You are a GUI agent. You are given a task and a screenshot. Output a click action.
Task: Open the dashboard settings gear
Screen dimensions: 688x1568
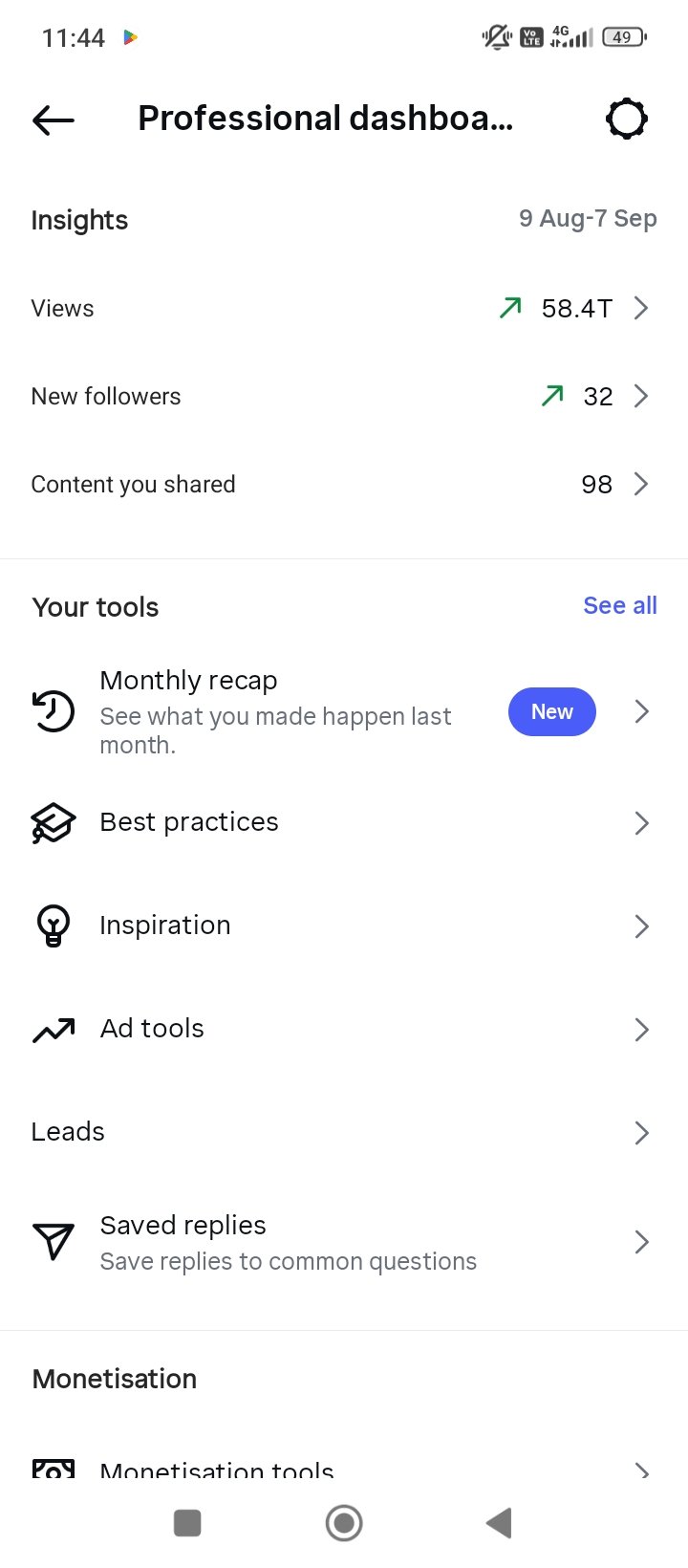click(x=627, y=120)
